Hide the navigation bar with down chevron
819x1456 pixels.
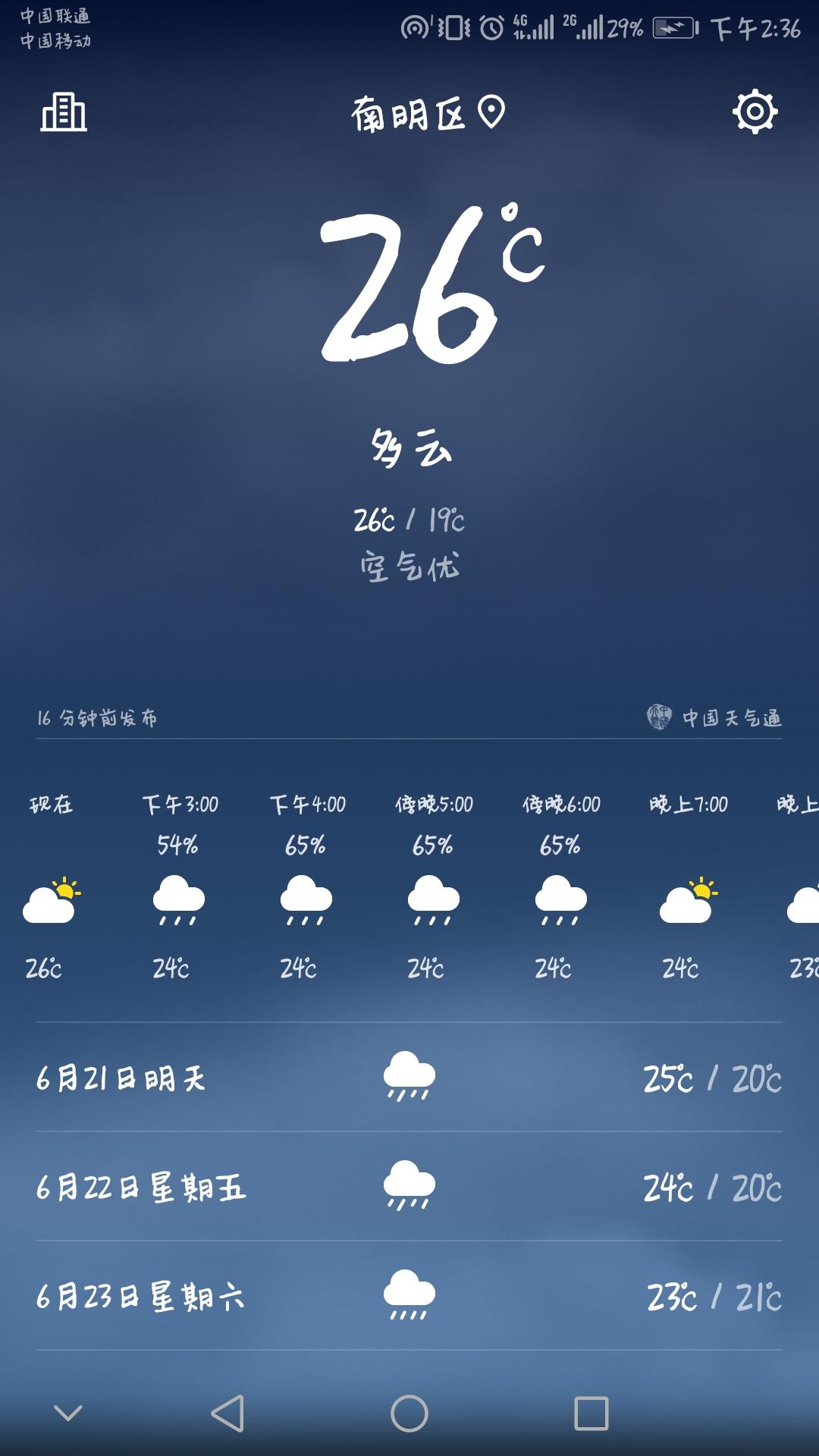coord(68,1414)
